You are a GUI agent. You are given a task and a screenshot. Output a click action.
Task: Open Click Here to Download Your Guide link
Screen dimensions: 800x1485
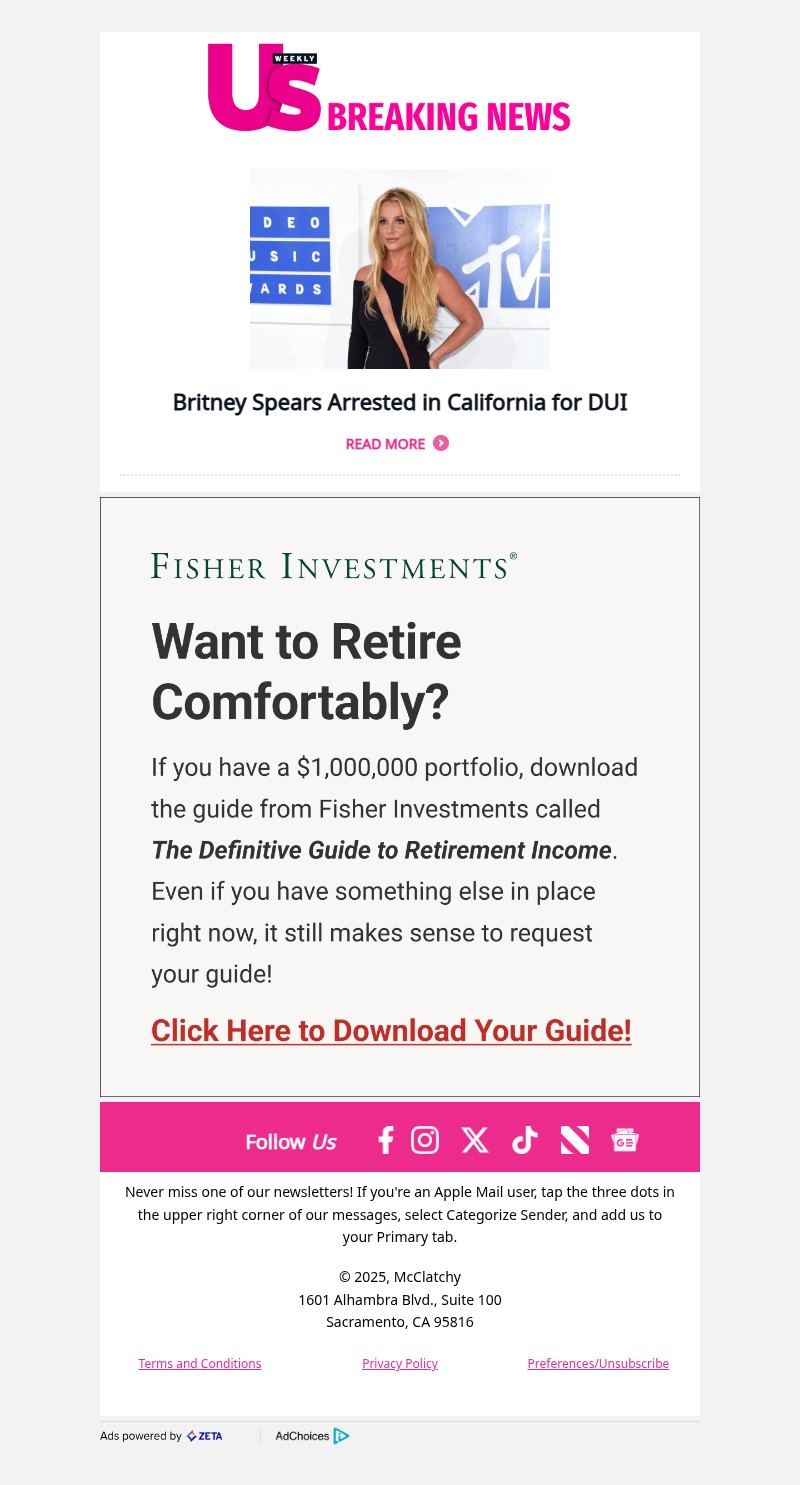(390, 1031)
